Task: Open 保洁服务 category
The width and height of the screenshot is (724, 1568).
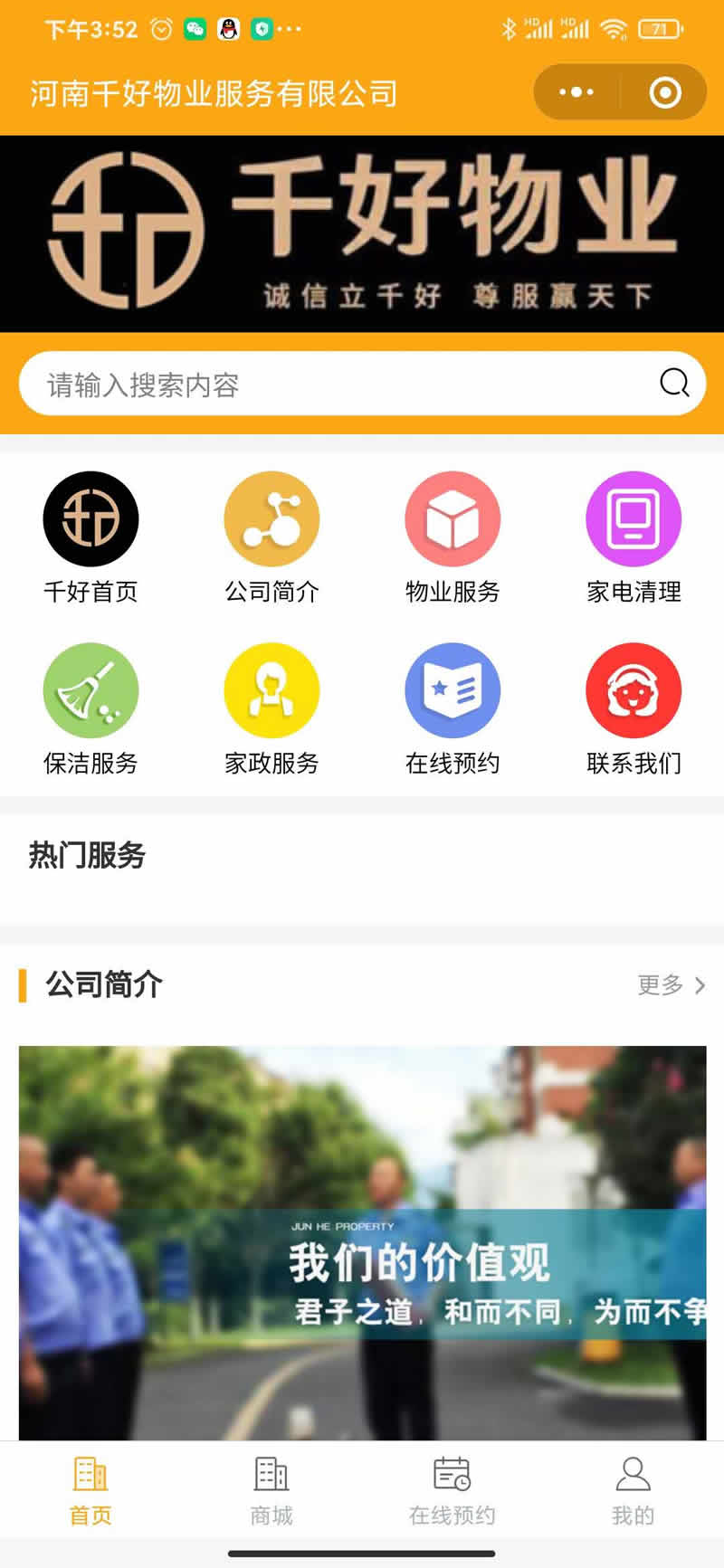Action: [x=90, y=708]
